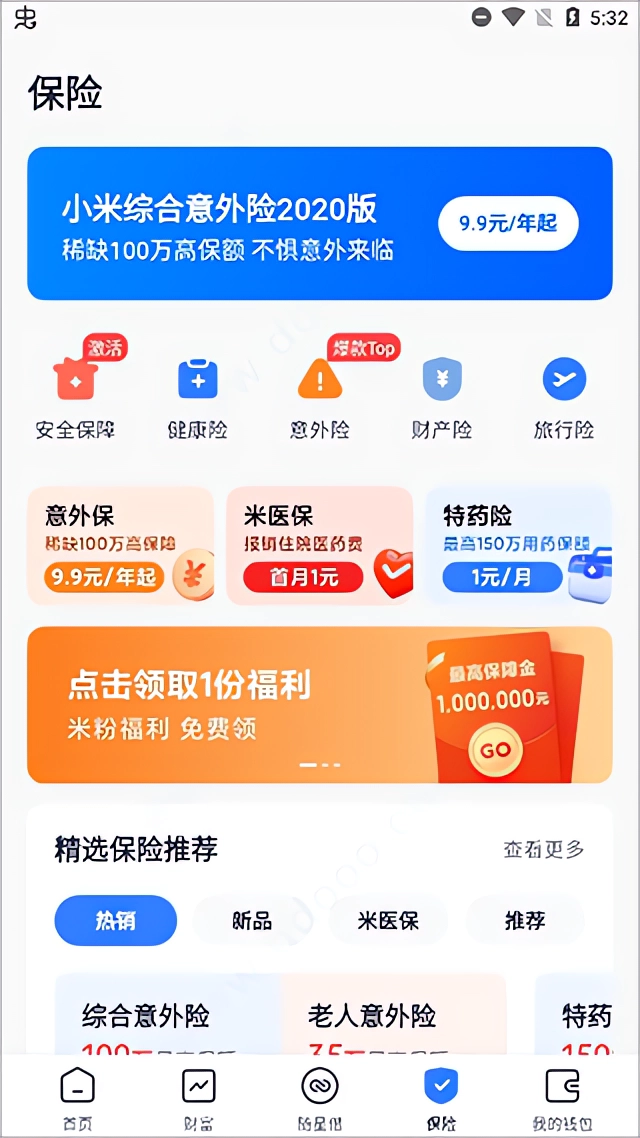The image size is (640, 1138).
Task: Select the 热销 filter chip
Action: click(115, 921)
